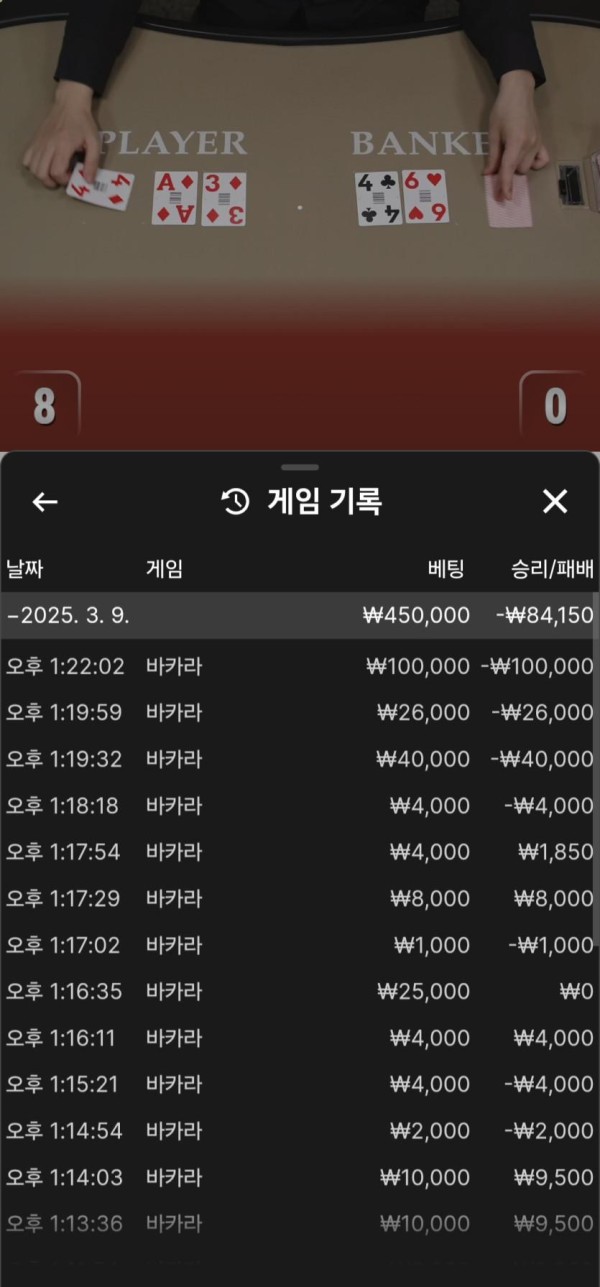
Task: View details of the 1:14:03 round
Action: coord(300,1177)
